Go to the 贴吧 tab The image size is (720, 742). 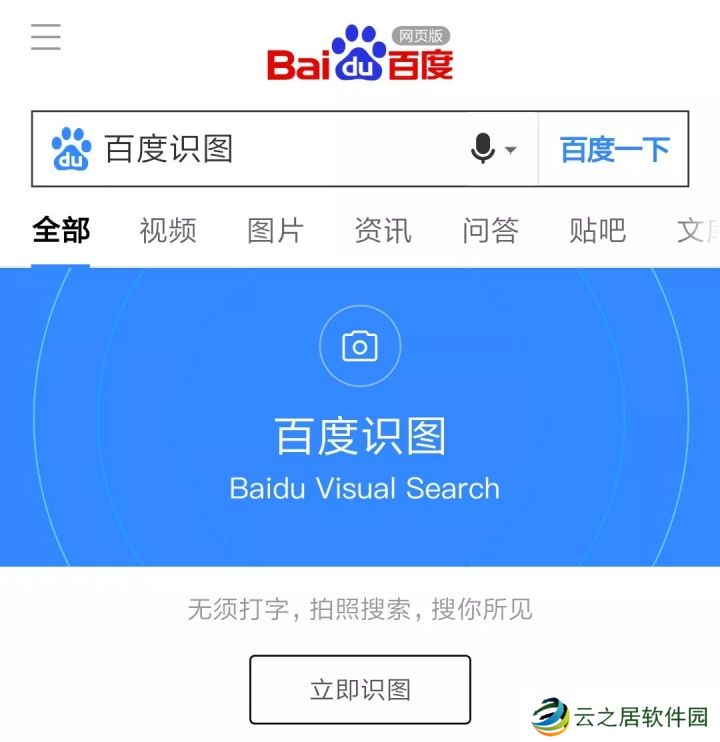(597, 231)
